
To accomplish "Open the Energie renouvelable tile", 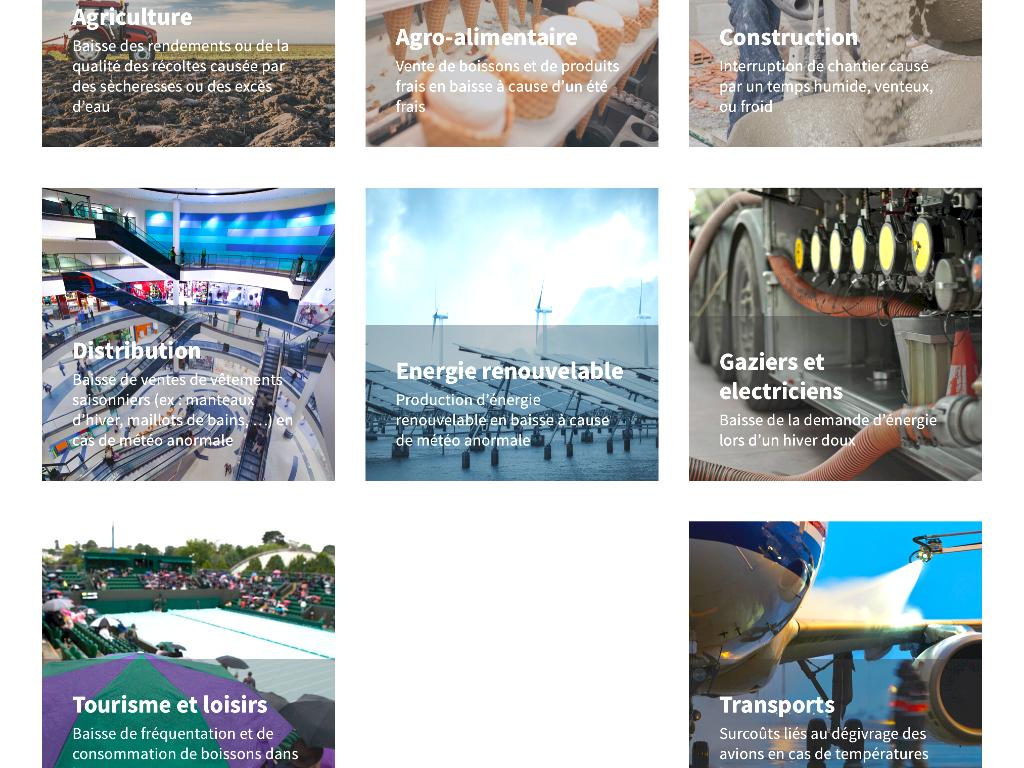I will click(x=511, y=334).
